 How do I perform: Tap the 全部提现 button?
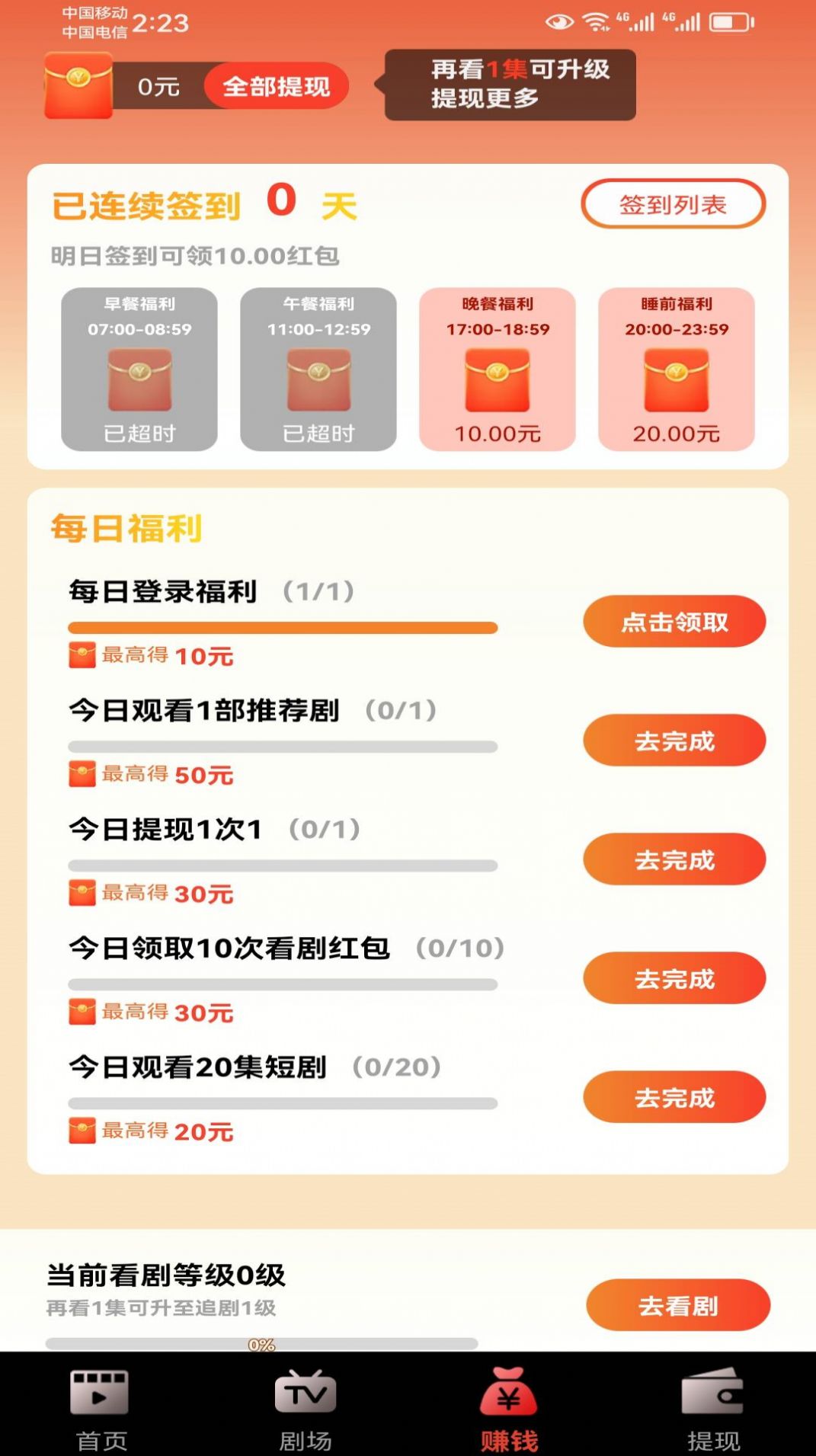pos(276,86)
